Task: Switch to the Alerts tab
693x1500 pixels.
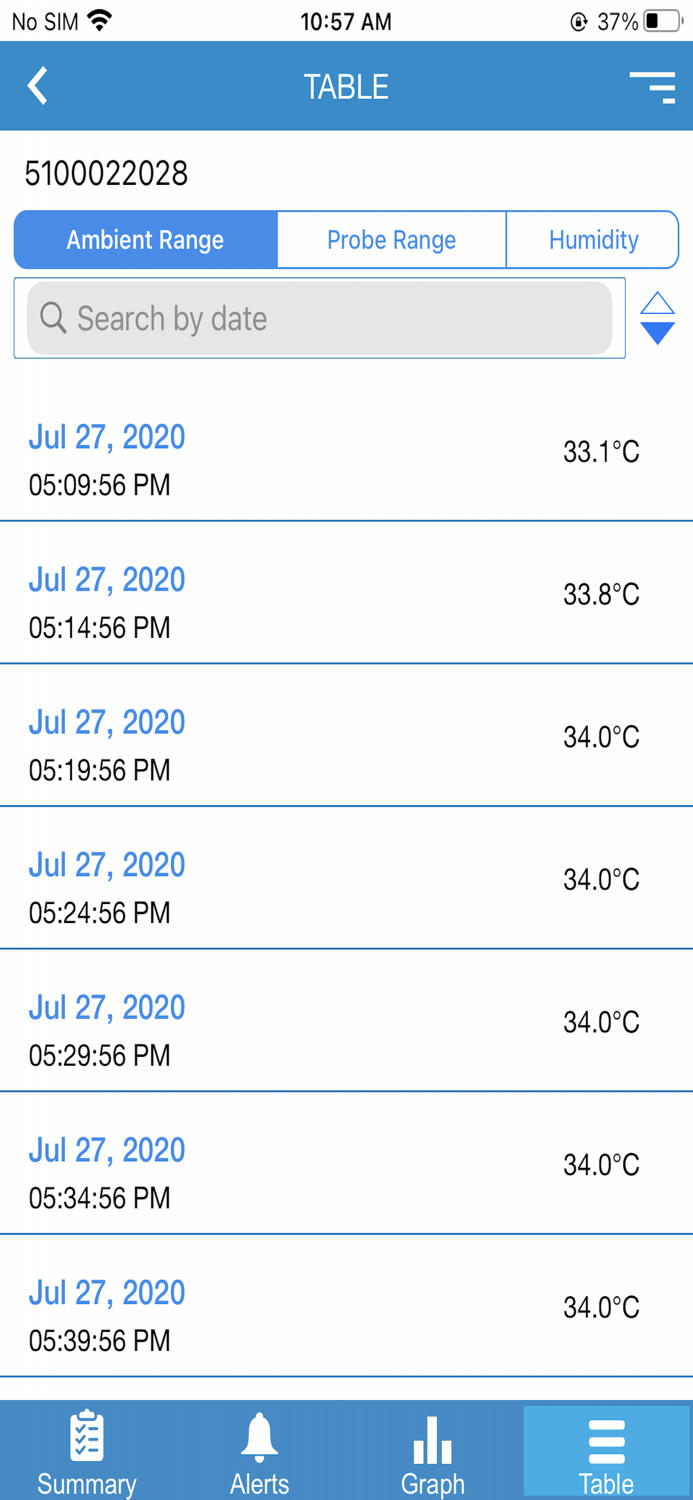Action: 260,1452
